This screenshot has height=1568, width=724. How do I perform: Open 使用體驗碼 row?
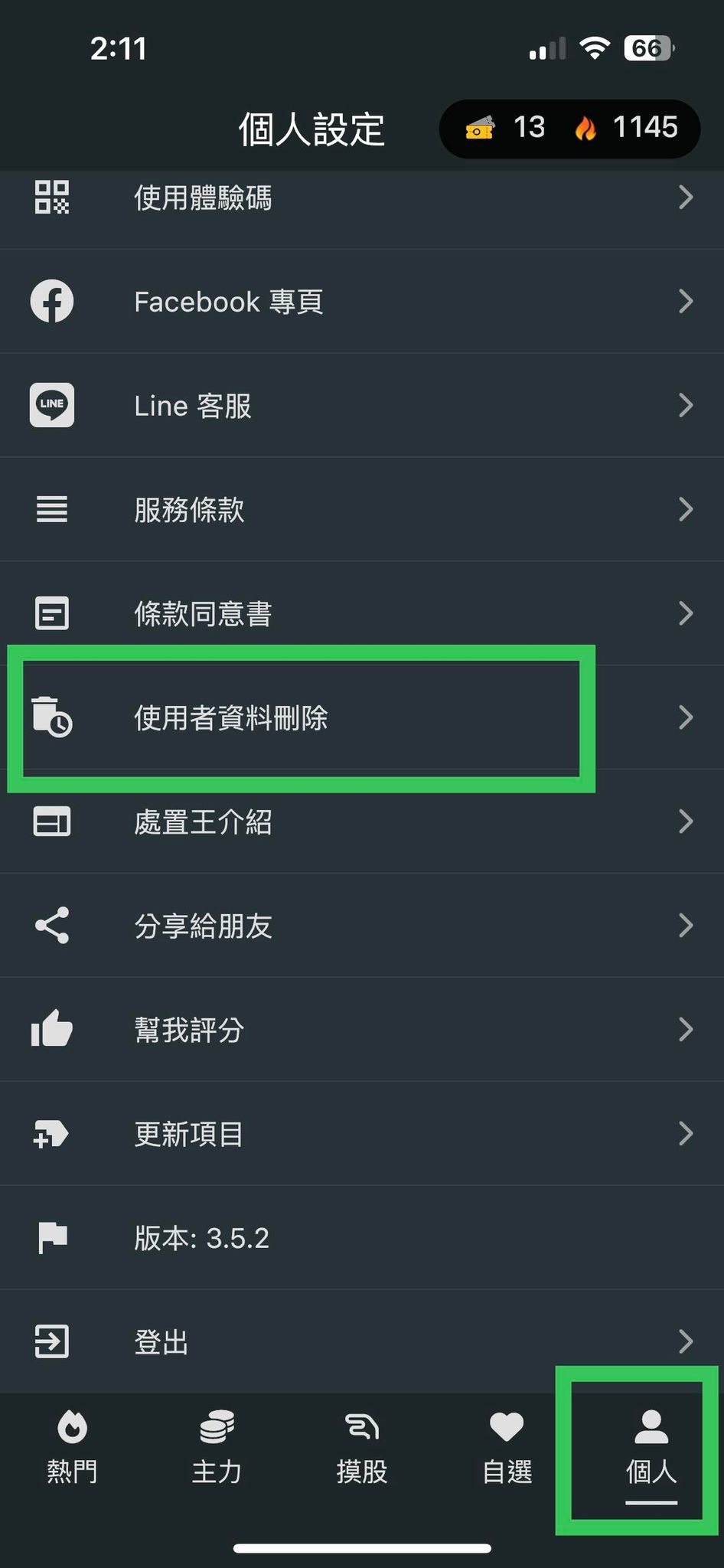point(361,198)
